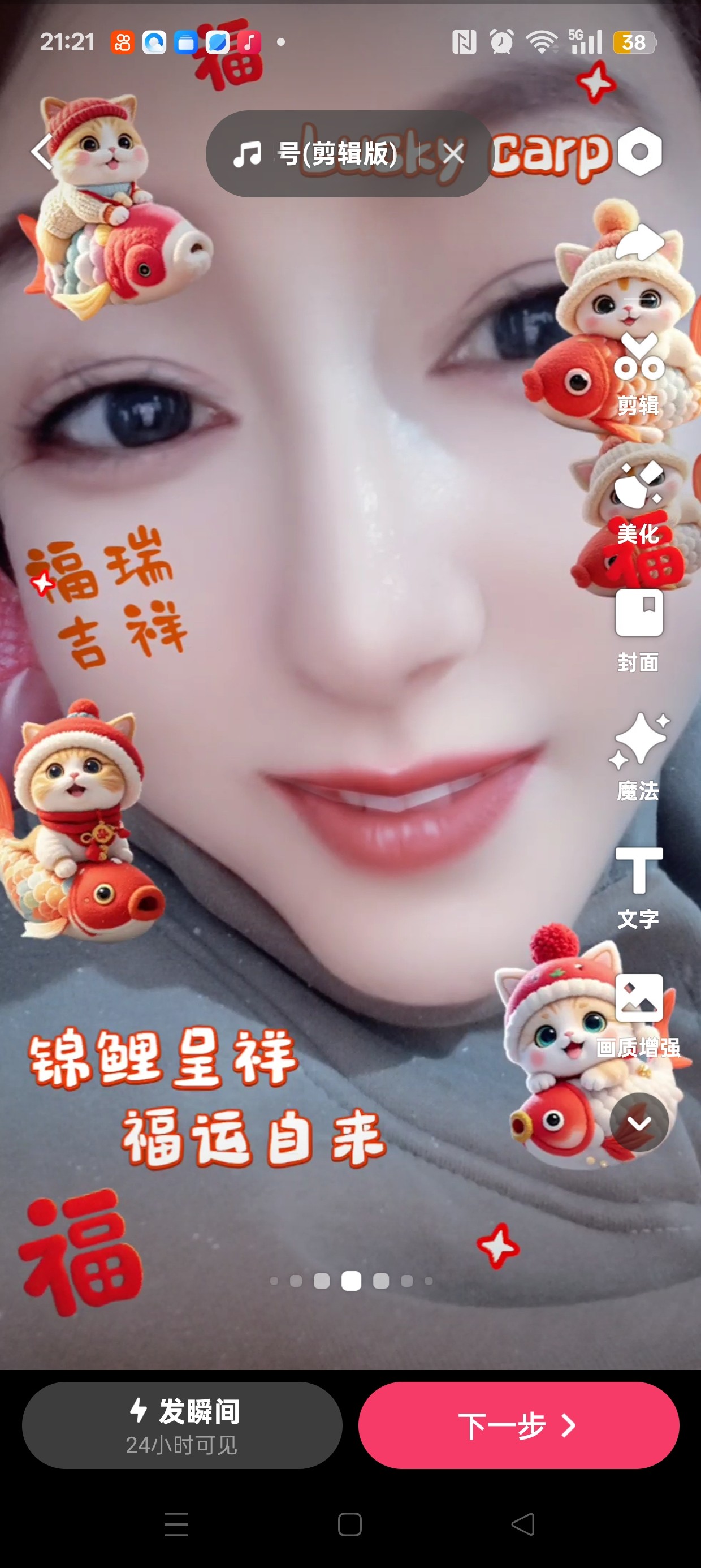The height and width of the screenshot is (1568, 701).
Task: Open the selected music track pill
Action: [x=317, y=153]
